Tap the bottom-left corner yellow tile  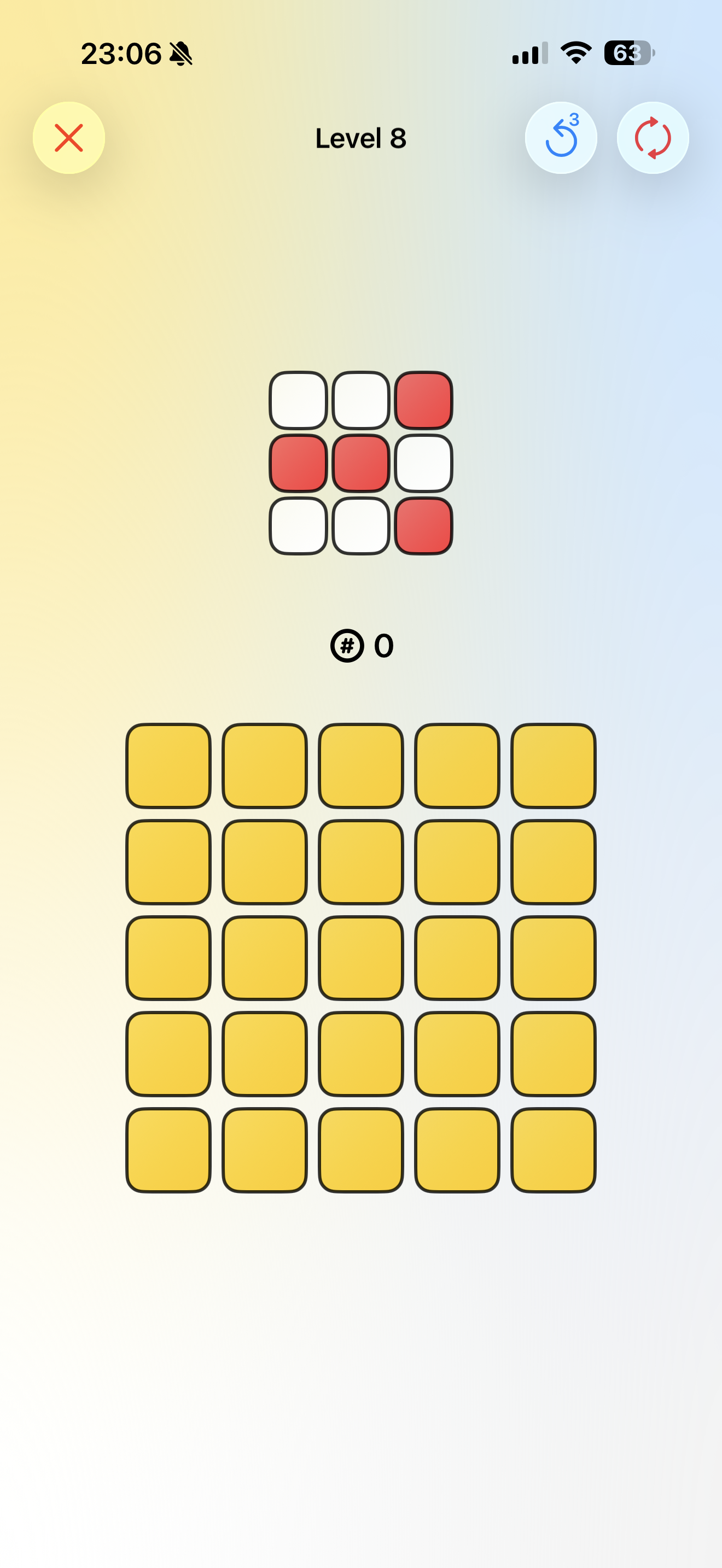pyautogui.click(x=168, y=1150)
